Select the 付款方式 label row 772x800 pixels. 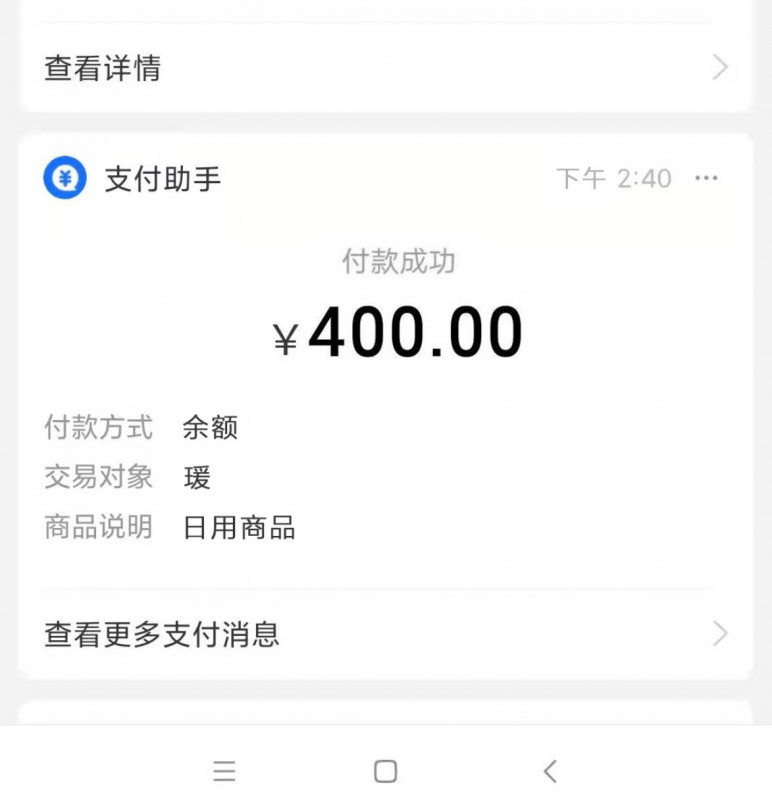(96, 427)
